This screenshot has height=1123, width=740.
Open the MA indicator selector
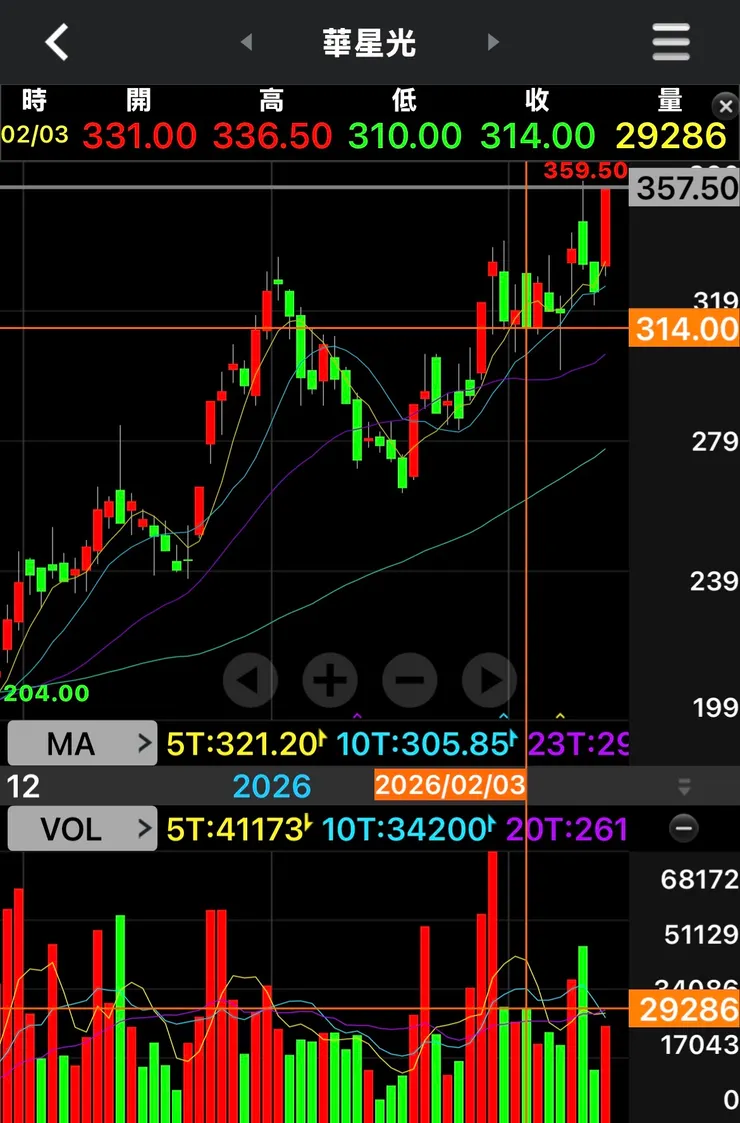[x=82, y=743]
